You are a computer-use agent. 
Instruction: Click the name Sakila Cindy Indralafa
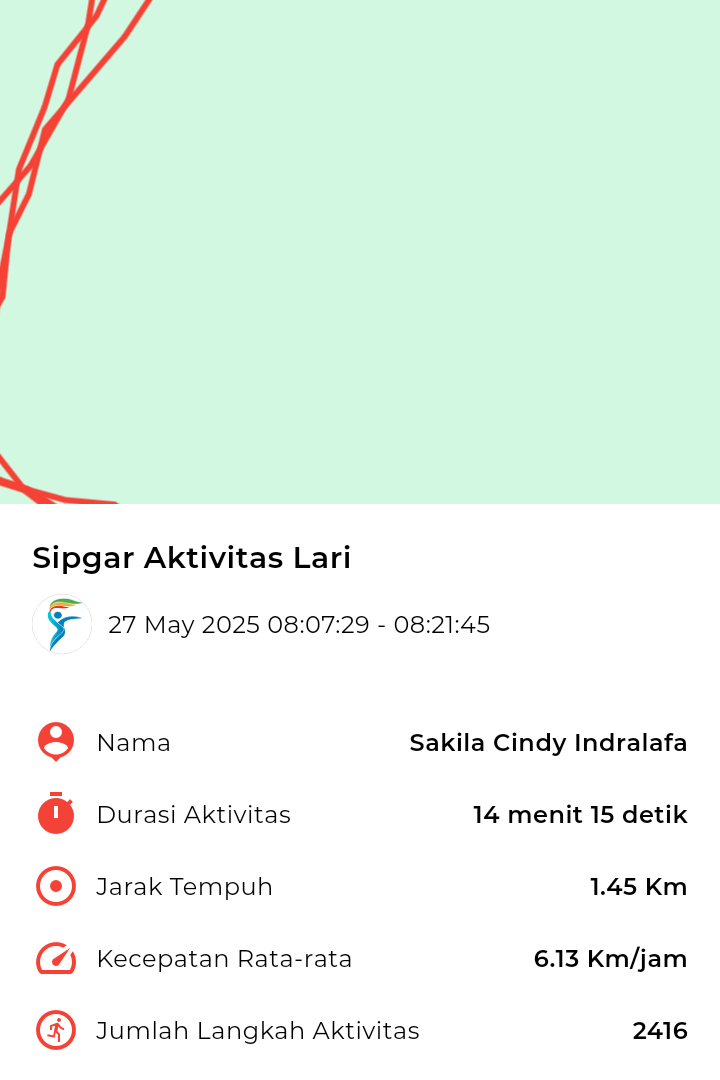548,743
